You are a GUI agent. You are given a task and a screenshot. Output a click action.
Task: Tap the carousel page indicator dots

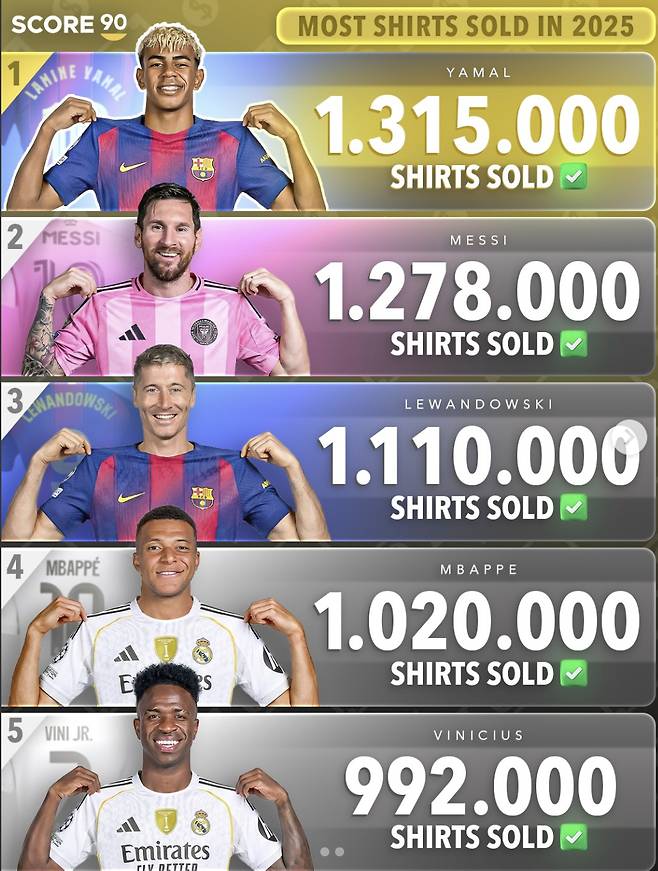click(332, 852)
